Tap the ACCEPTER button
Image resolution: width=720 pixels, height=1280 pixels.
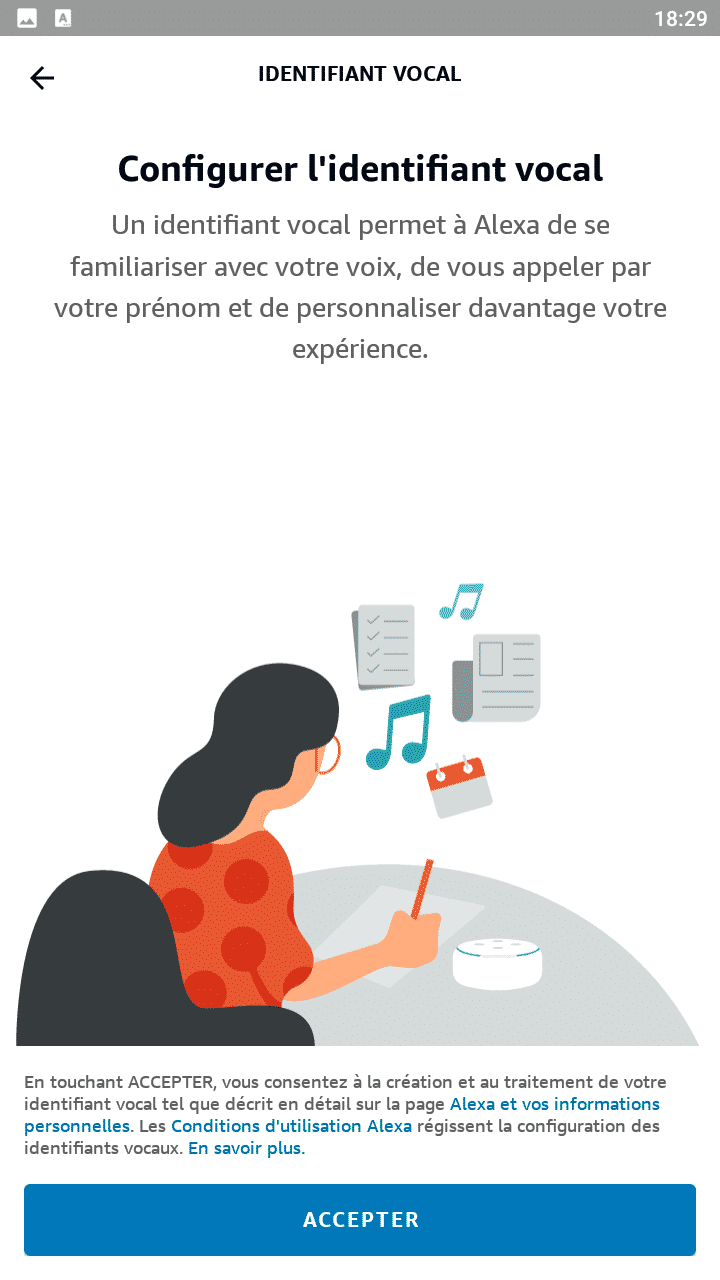(x=360, y=1220)
